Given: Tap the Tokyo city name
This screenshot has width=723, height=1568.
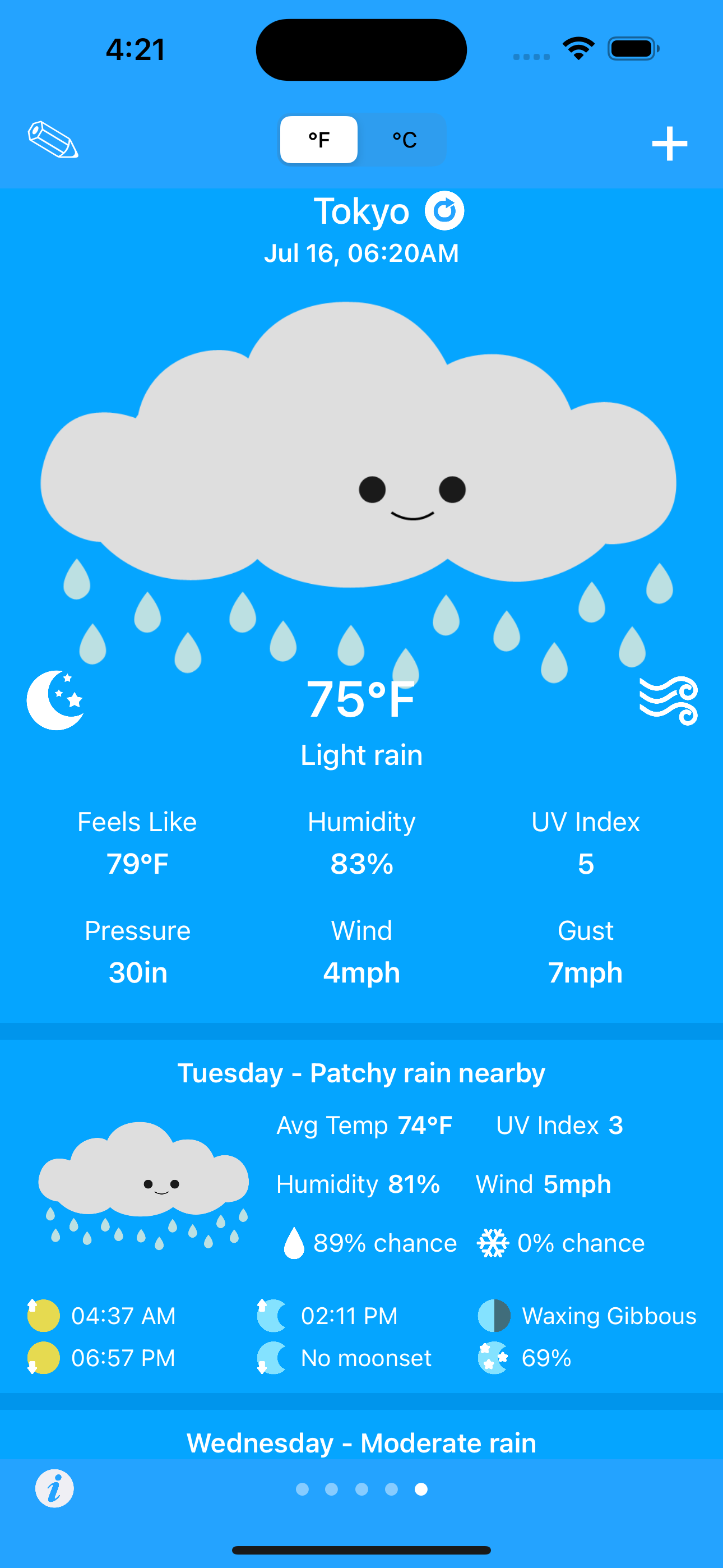Looking at the screenshot, I should tap(361, 211).
